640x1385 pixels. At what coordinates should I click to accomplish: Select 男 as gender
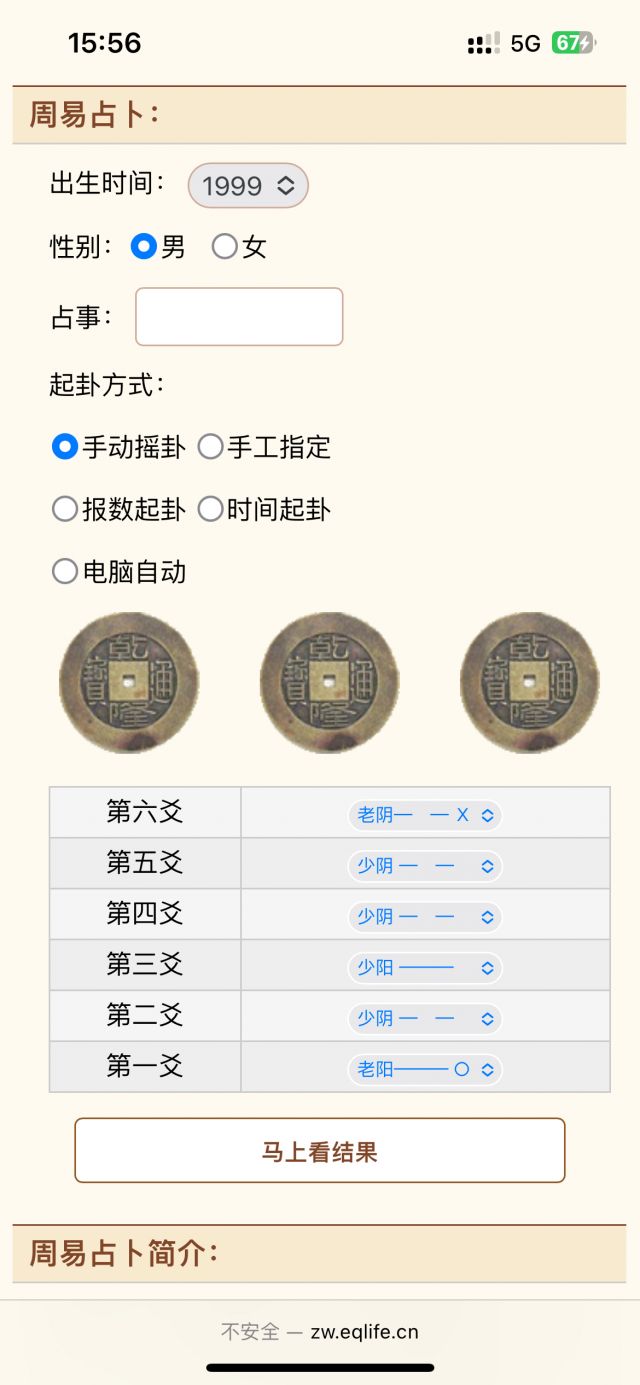144,246
